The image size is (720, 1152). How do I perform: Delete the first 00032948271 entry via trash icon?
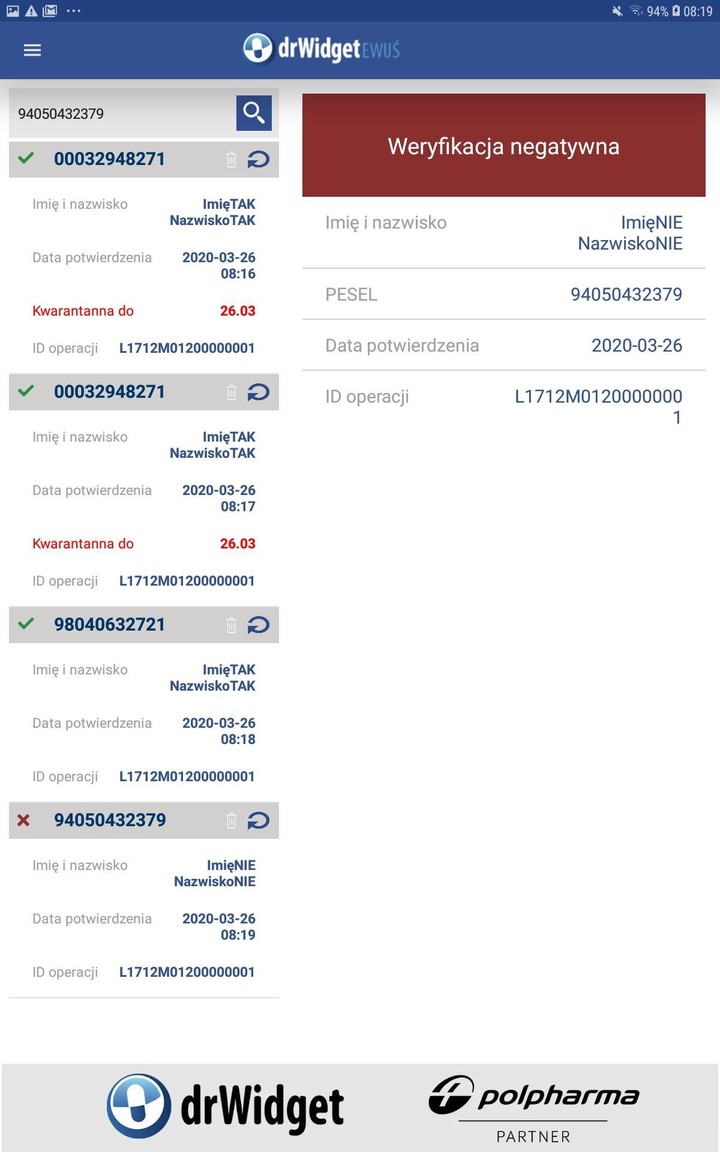[x=232, y=159]
